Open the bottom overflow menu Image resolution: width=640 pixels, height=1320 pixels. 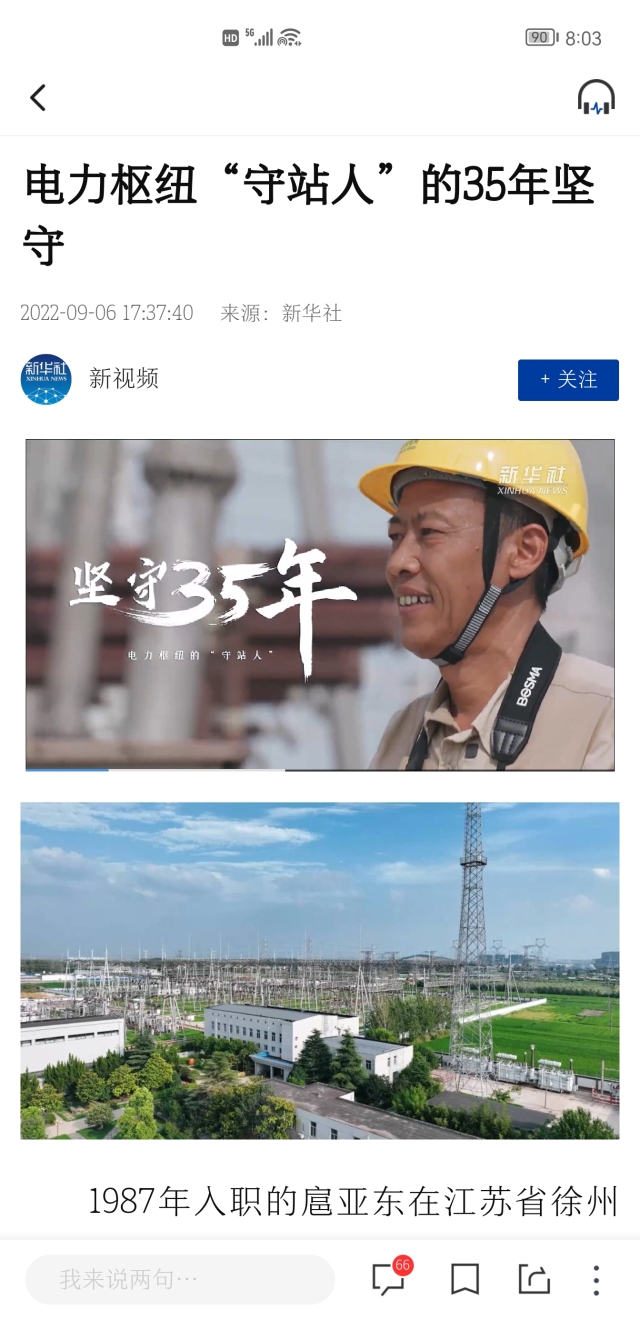tap(596, 1279)
